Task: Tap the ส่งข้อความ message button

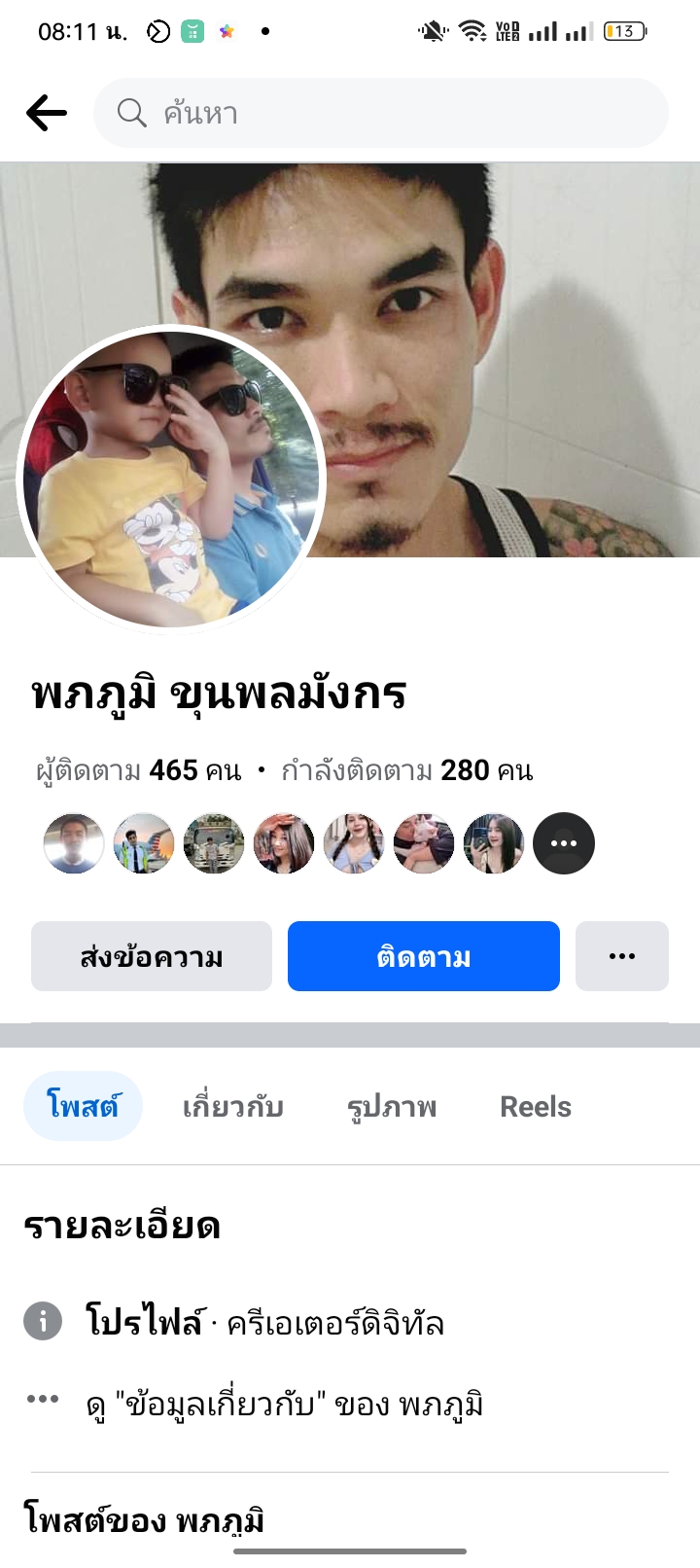Action: pos(152,956)
